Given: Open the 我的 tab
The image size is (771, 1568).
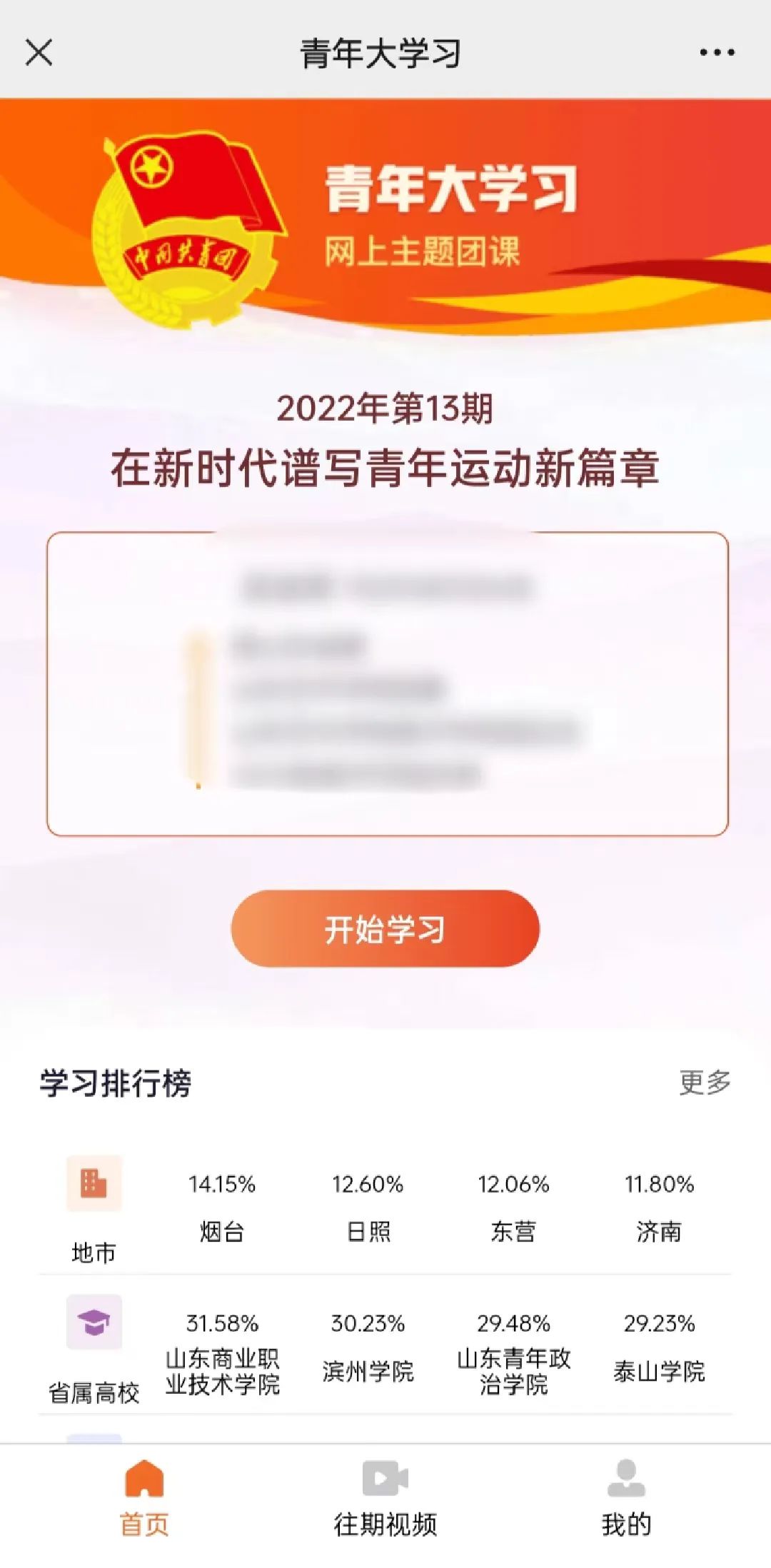Looking at the screenshot, I should pyautogui.click(x=626, y=1498).
